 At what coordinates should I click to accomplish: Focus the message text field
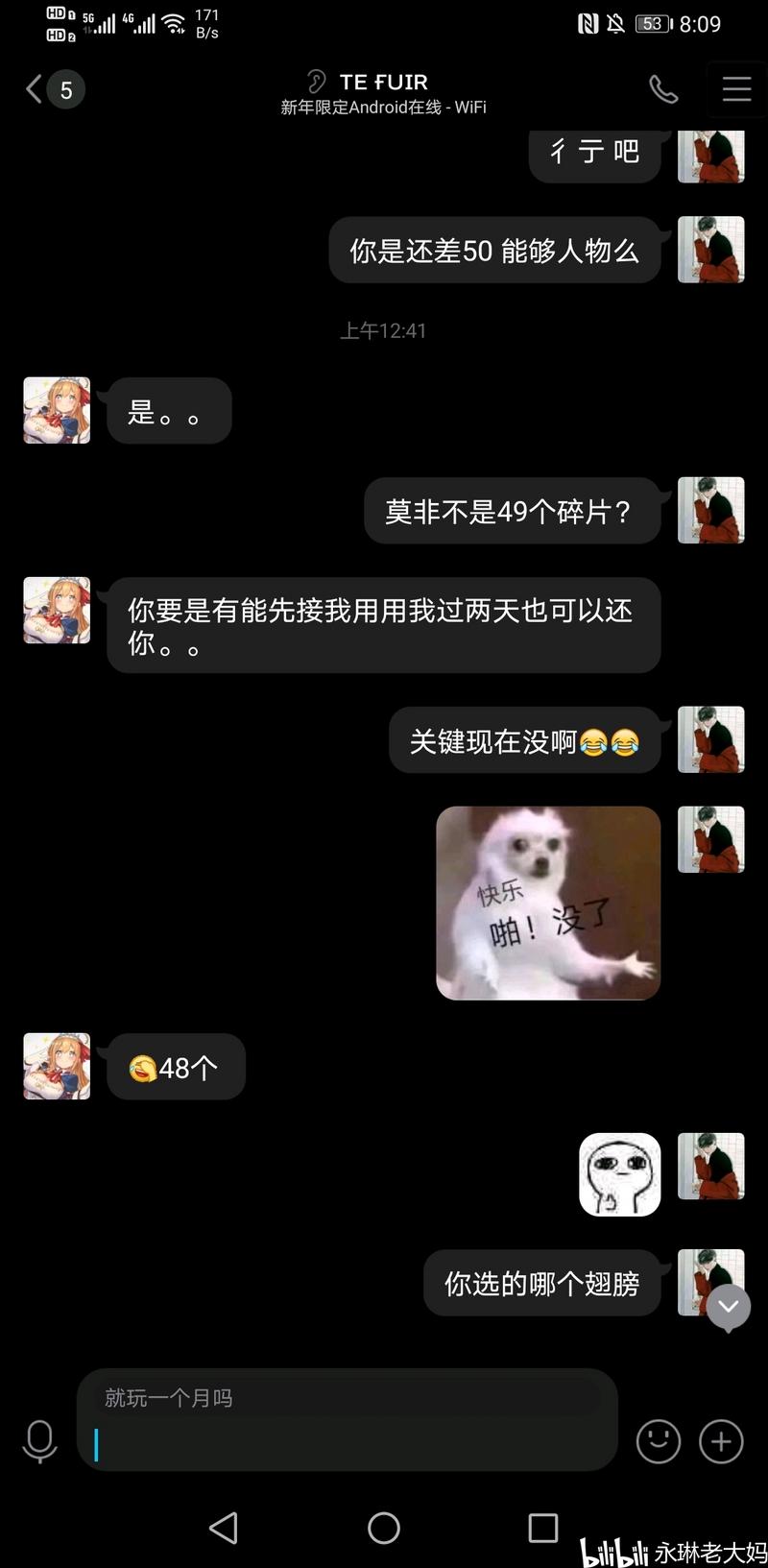point(346,1442)
